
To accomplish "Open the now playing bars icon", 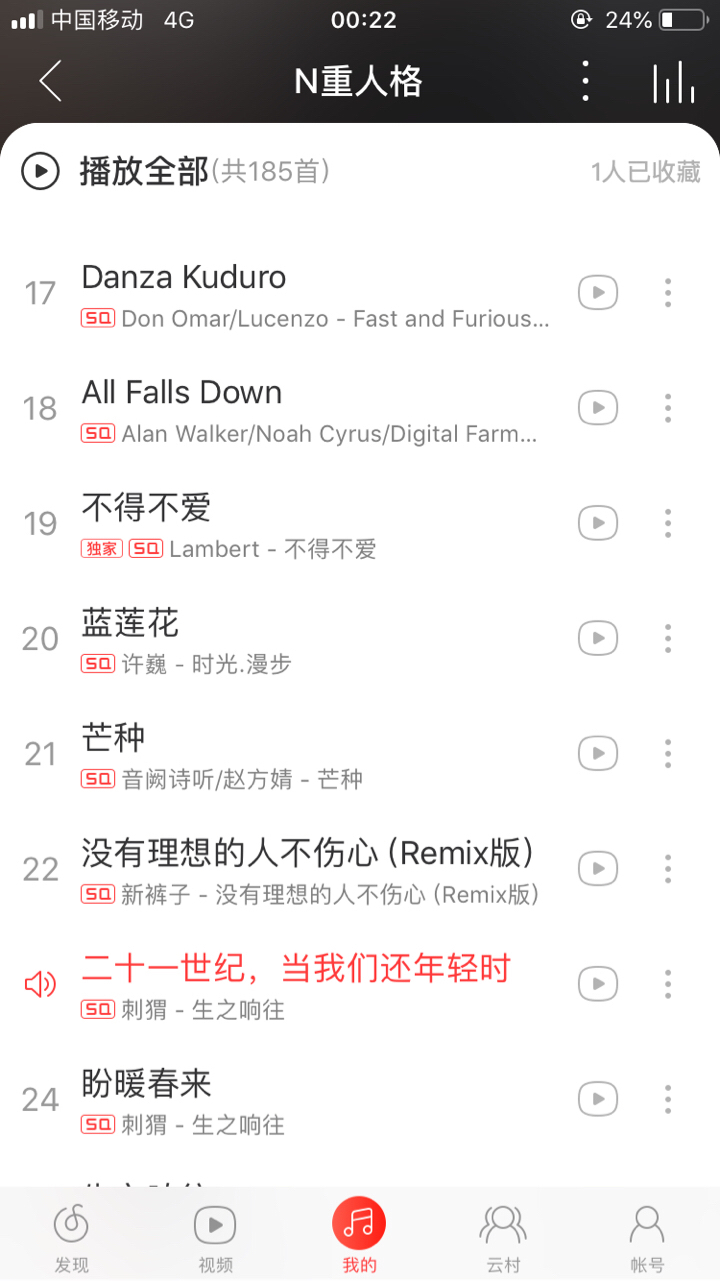I will click(x=674, y=81).
